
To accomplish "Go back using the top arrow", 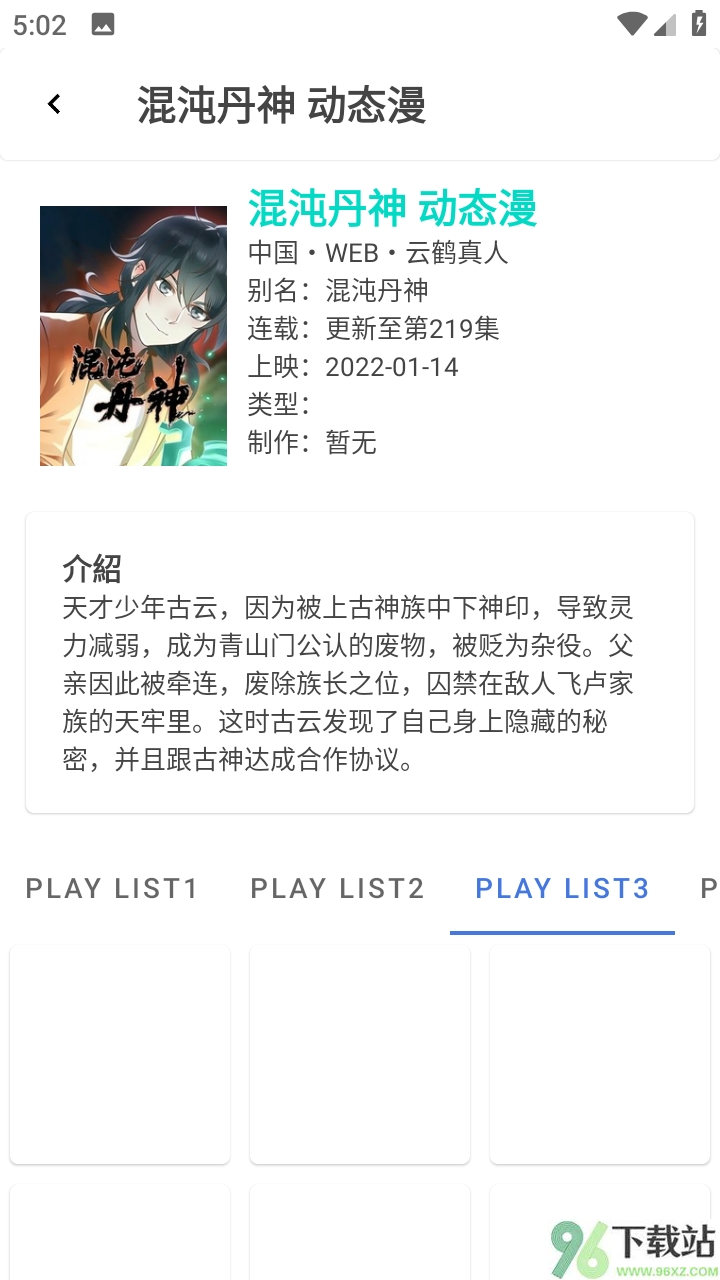I will coord(55,104).
